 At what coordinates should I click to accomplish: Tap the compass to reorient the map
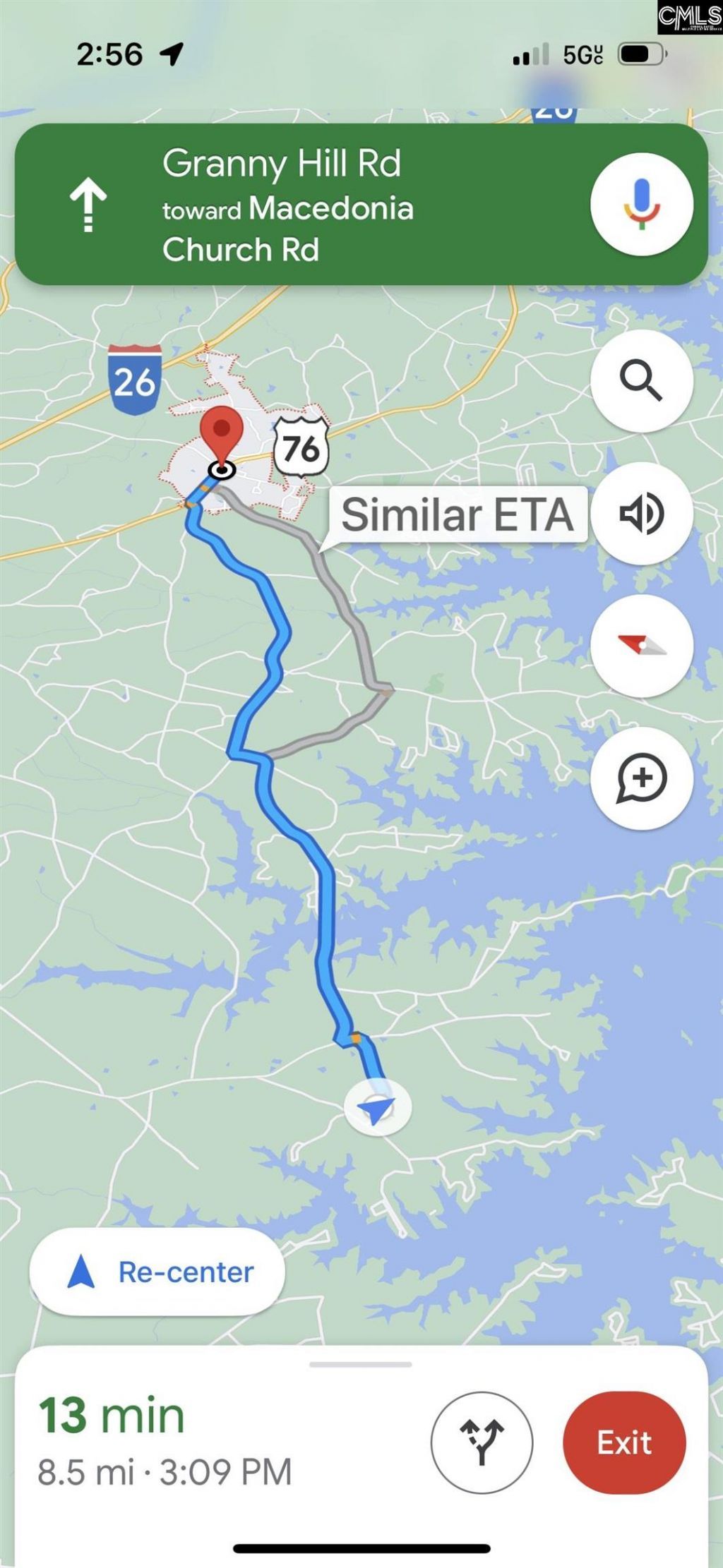pyautogui.click(x=641, y=645)
